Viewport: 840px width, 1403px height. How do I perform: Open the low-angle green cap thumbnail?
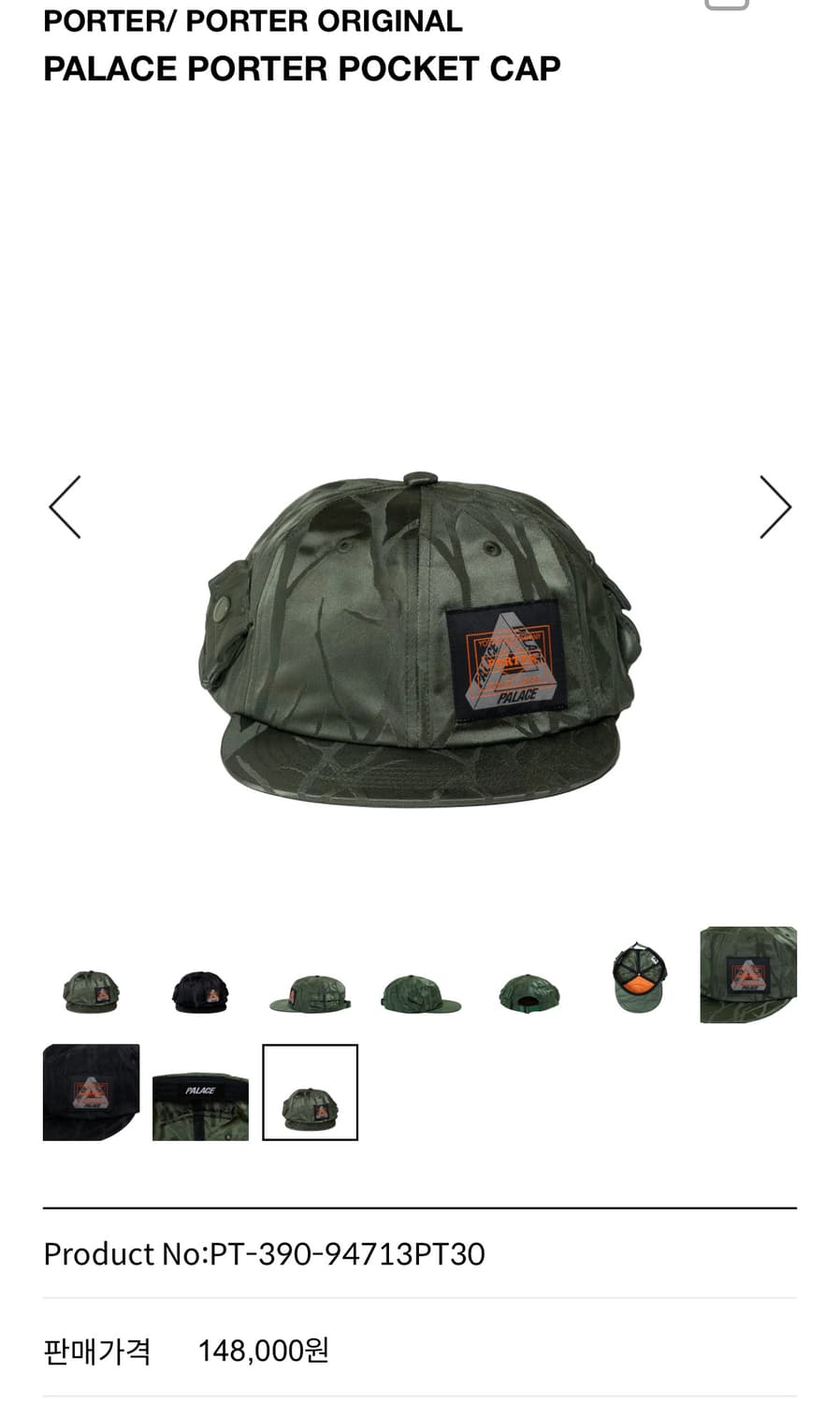pos(529,993)
